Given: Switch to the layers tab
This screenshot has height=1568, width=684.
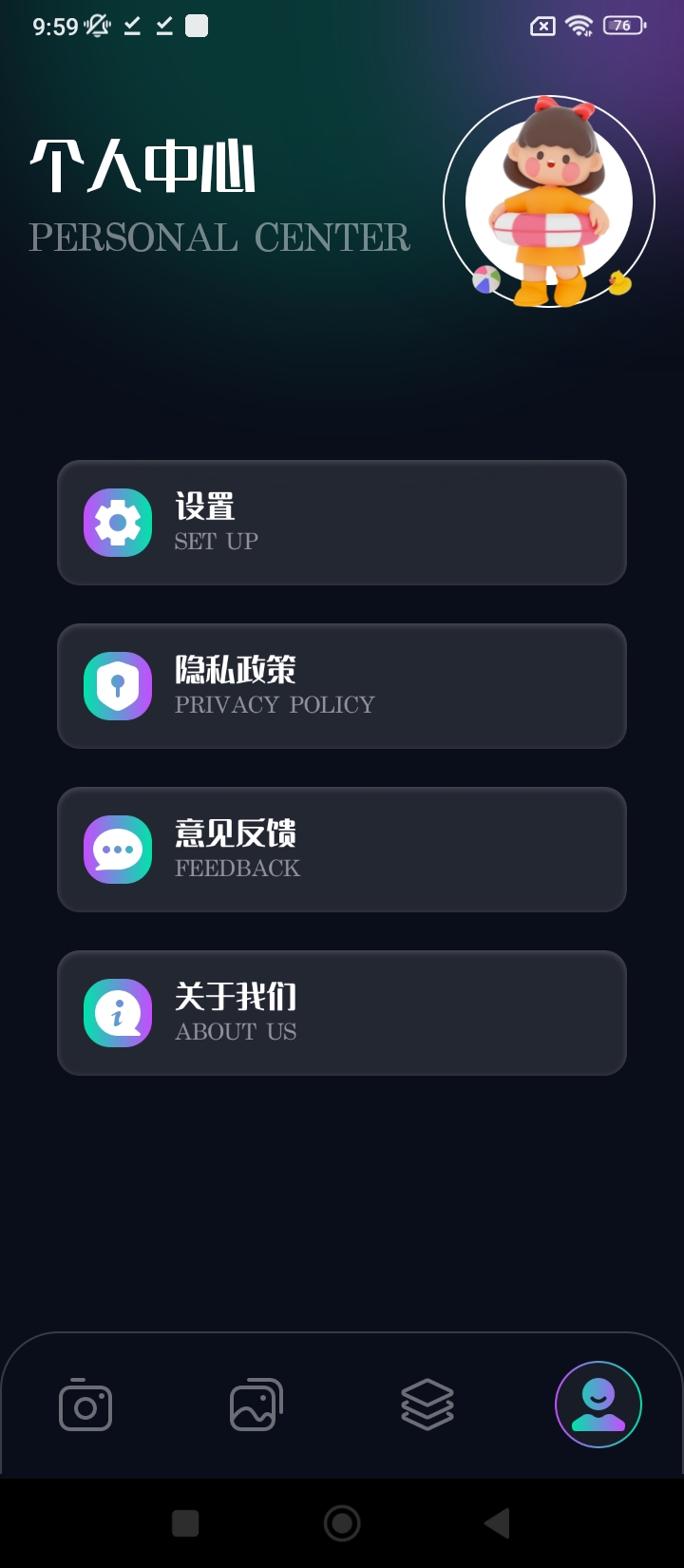Looking at the screenshot, I should [427, 1405].
